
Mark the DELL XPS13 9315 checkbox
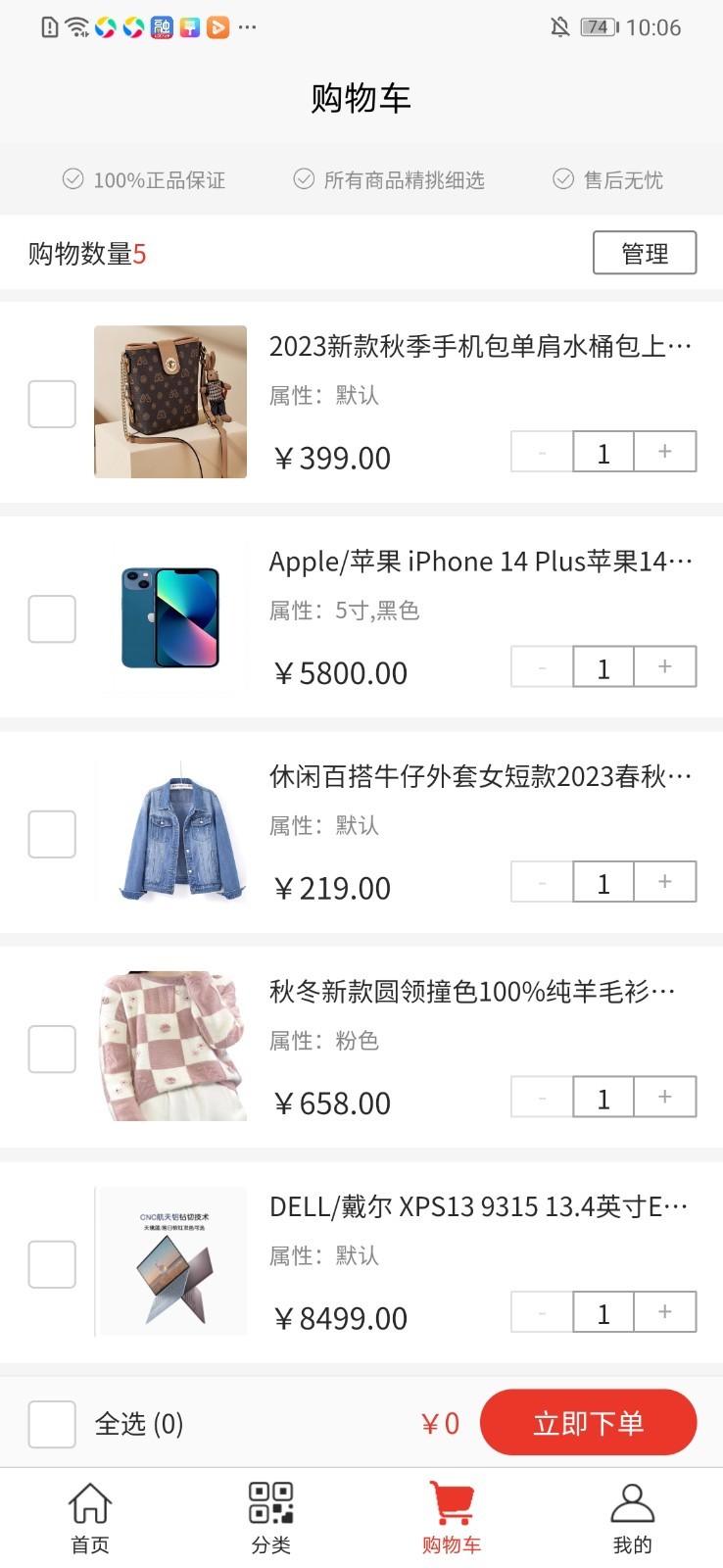[52, 1264]
